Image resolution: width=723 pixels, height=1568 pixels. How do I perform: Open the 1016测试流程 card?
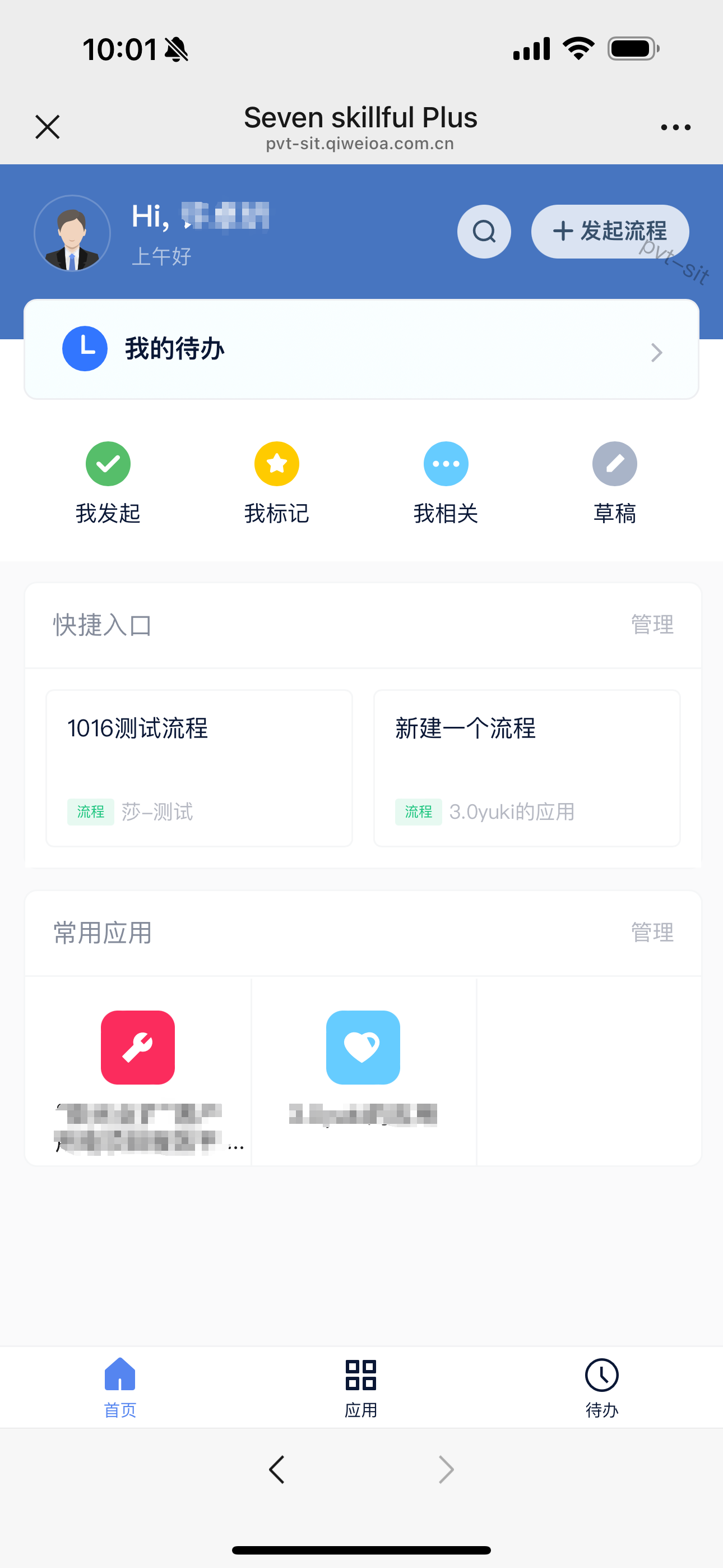click(x=199, y=768)
